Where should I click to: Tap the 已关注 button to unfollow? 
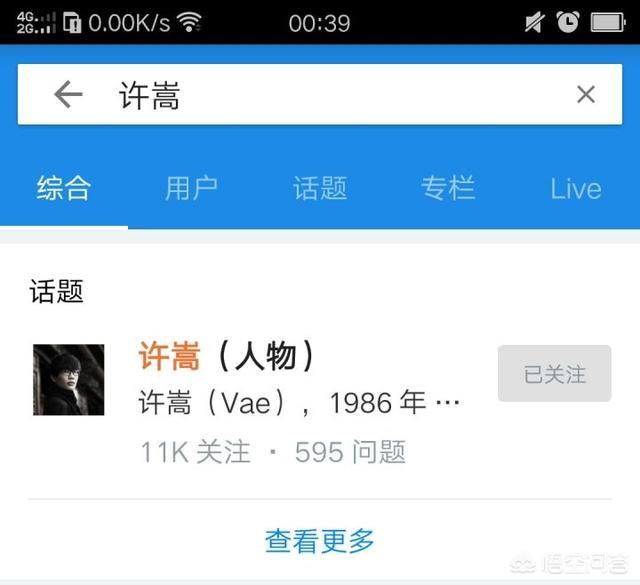(554, 374)
